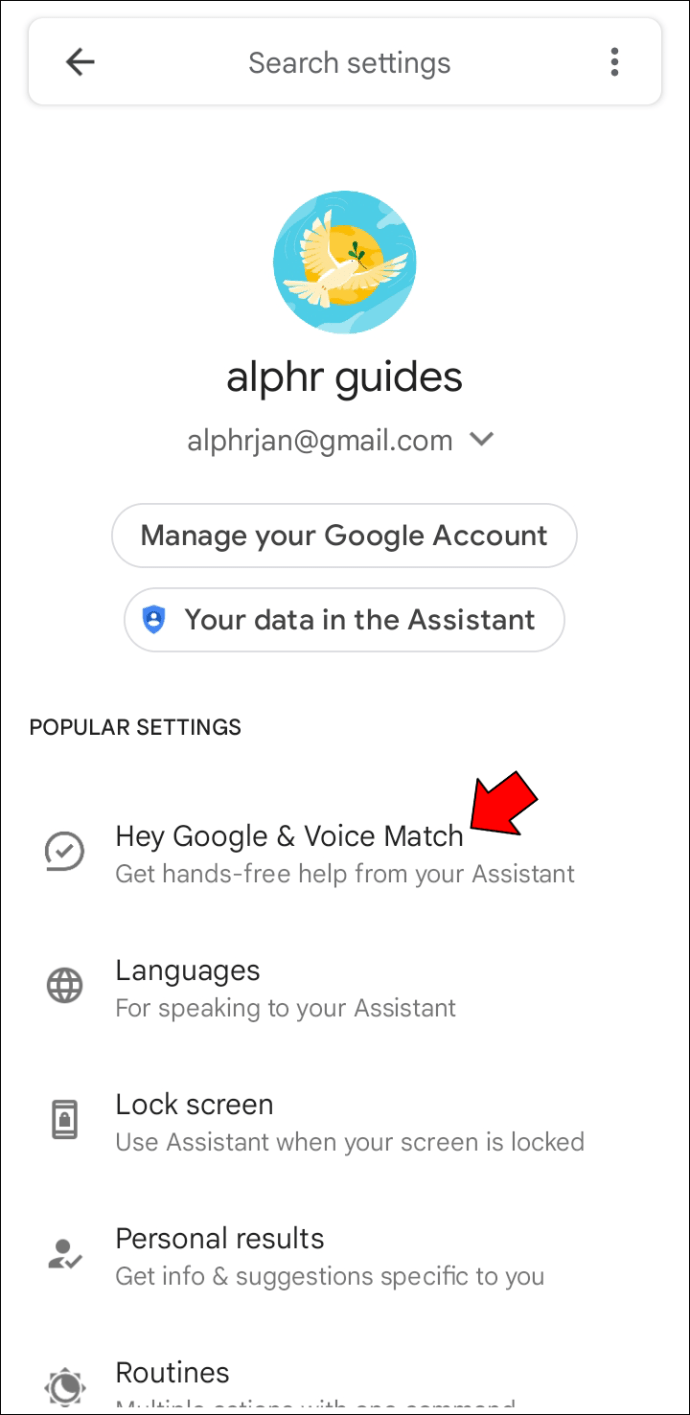Open Hey Google & Voice Match settings
Image resolution: width=690 pixels, height=1415 pixels.
[289, 852]
